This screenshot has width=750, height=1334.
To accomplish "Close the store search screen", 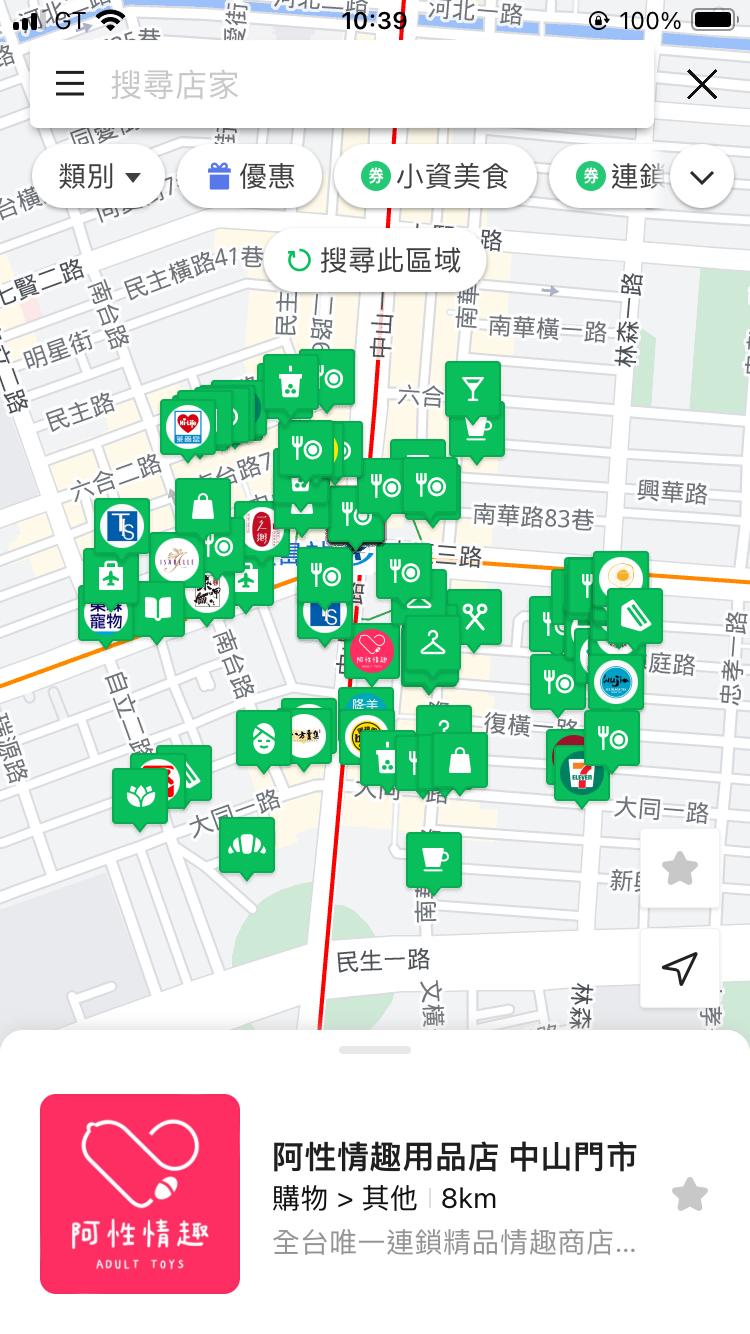I will coord(702,85).
